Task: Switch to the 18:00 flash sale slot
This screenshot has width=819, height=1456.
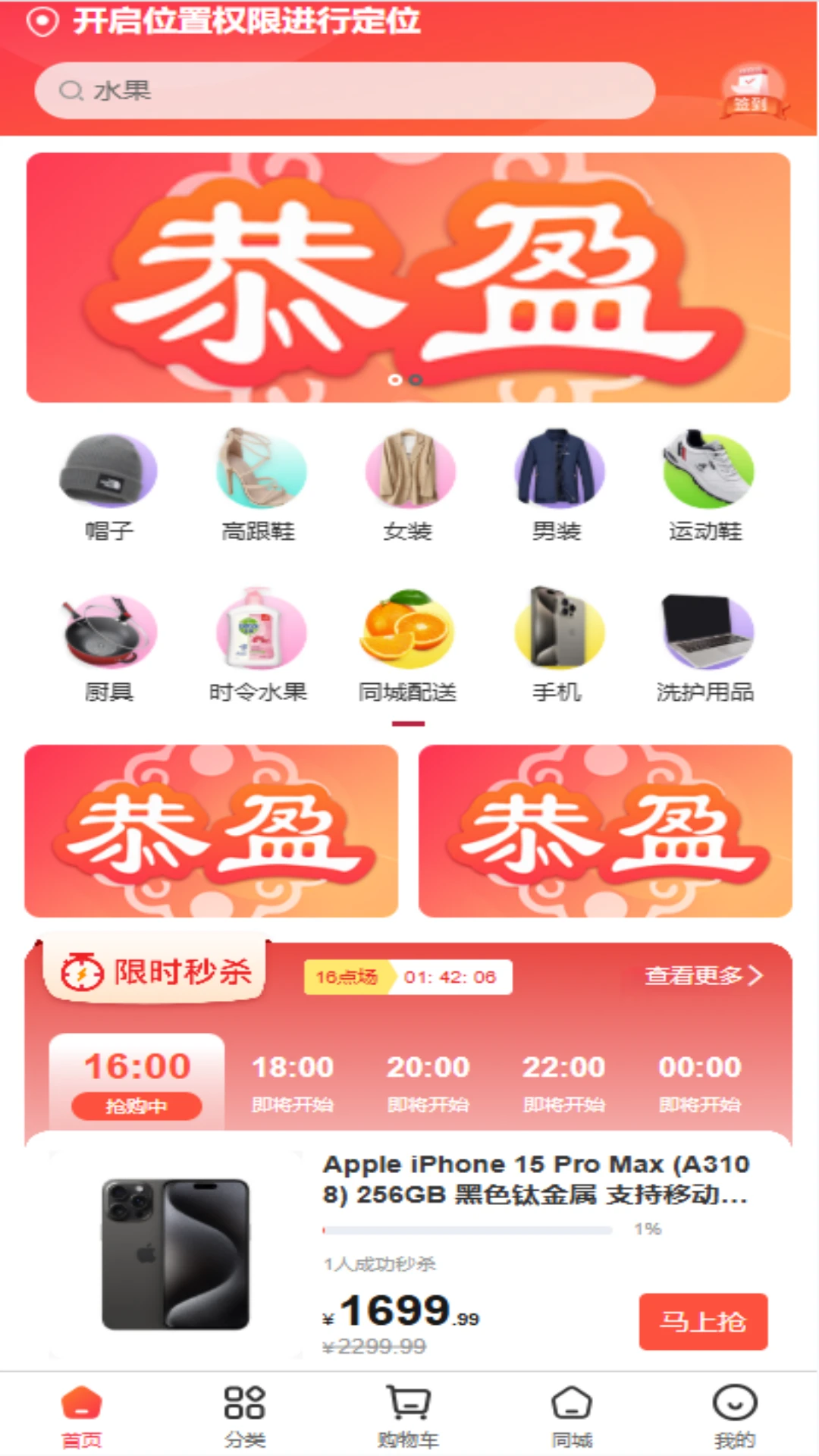Action: click(293, 1081)
